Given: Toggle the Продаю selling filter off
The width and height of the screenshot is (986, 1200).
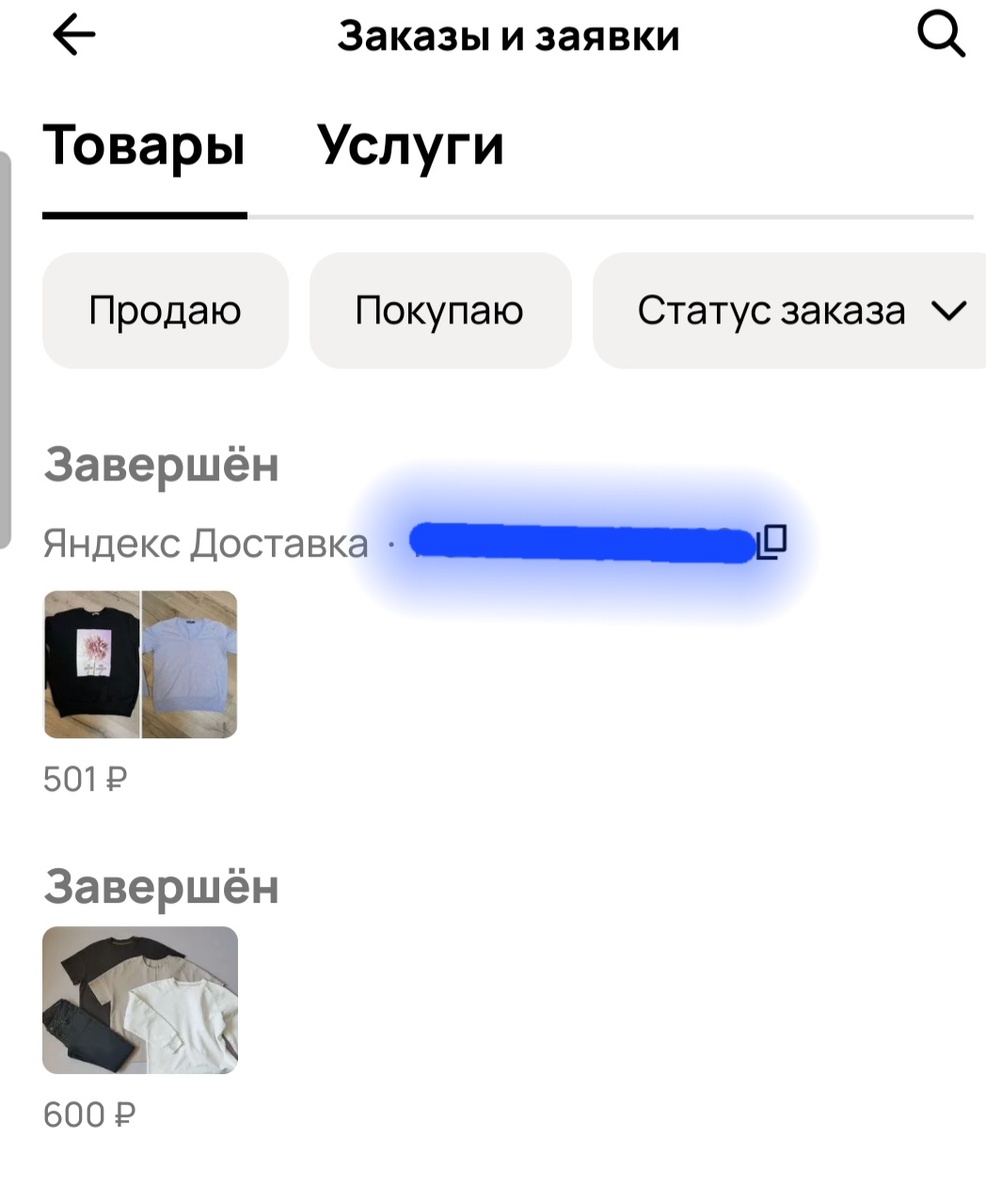Looking at the screenshot, I should [165, 310].
